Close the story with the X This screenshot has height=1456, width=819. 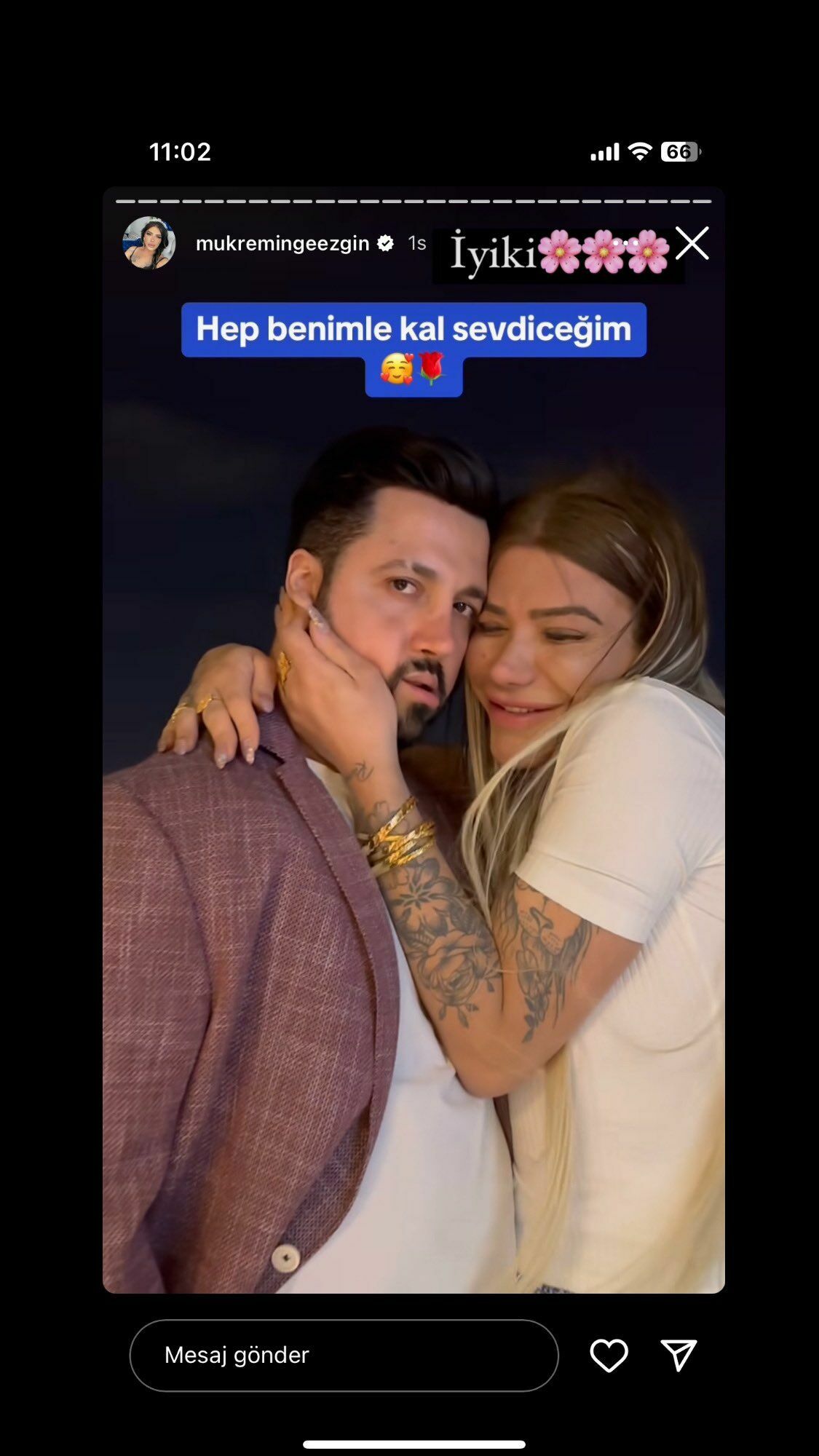(692, 243)
